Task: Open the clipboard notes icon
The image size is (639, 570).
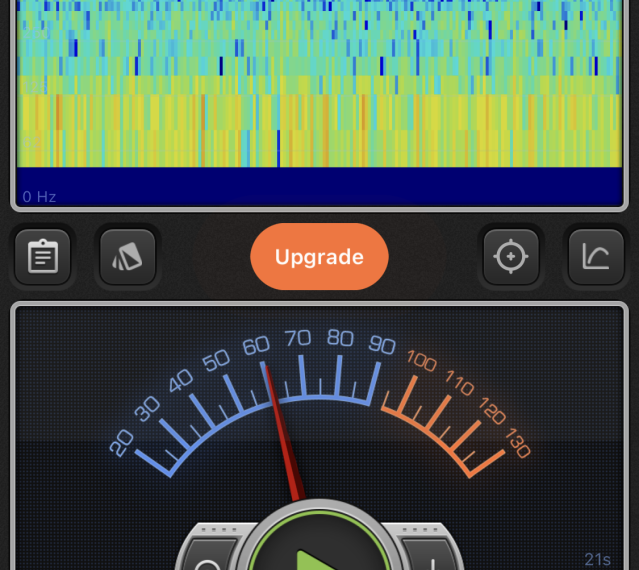Action: click(x=43, y=257)
